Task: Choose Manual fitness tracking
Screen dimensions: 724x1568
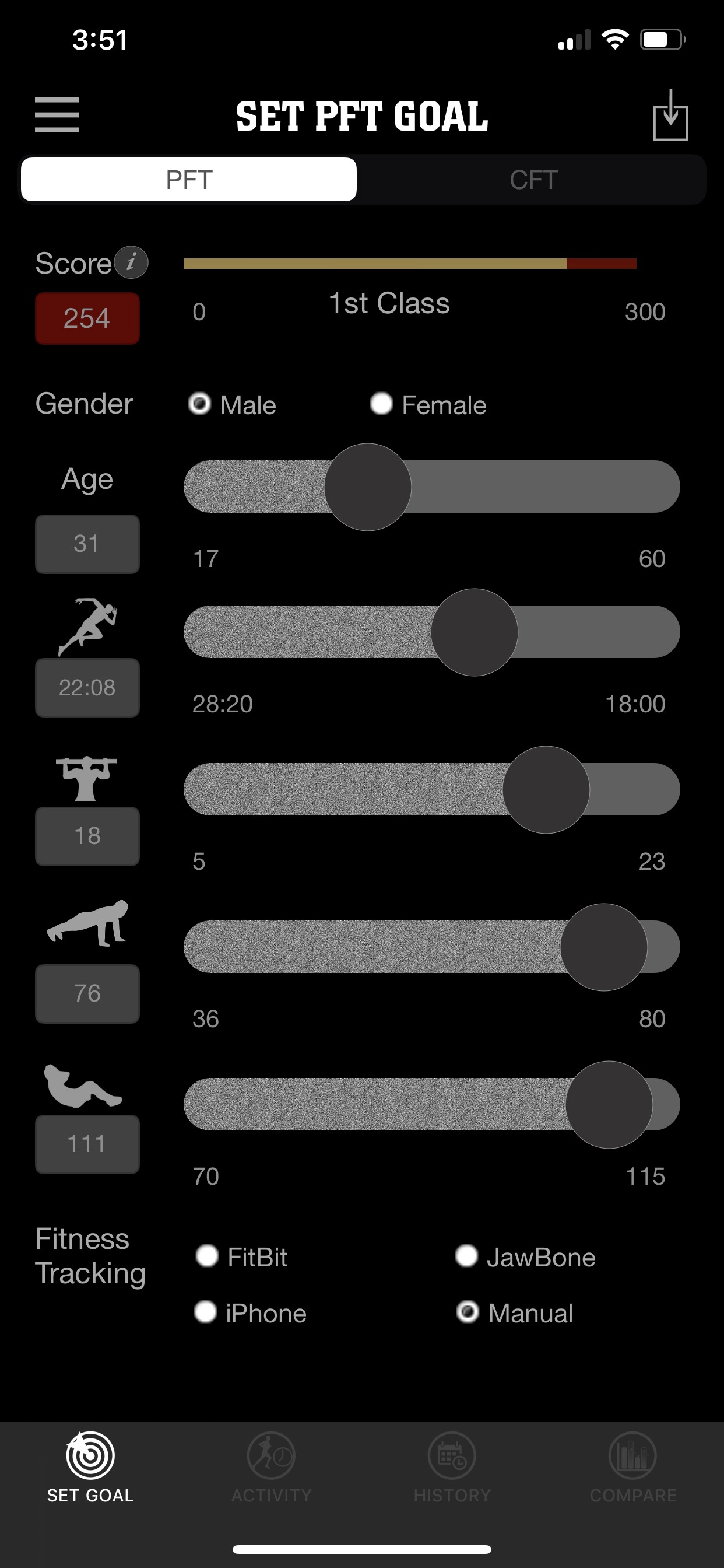Action: tap(468, 1312)
